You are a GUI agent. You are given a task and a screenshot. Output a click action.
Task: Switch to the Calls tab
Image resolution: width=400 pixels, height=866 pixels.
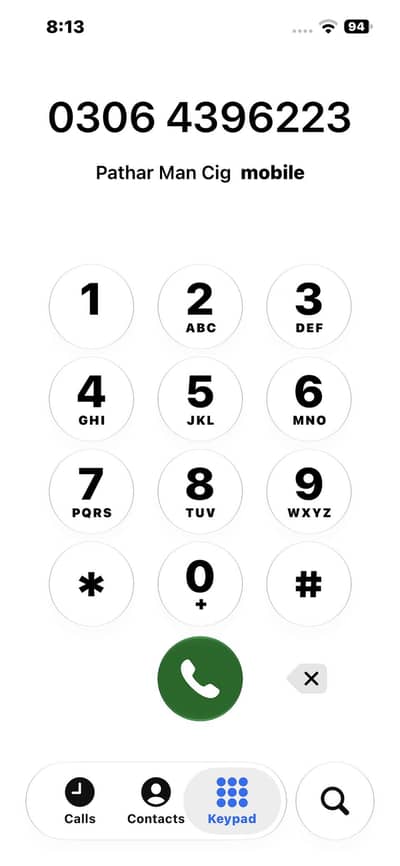80,801
